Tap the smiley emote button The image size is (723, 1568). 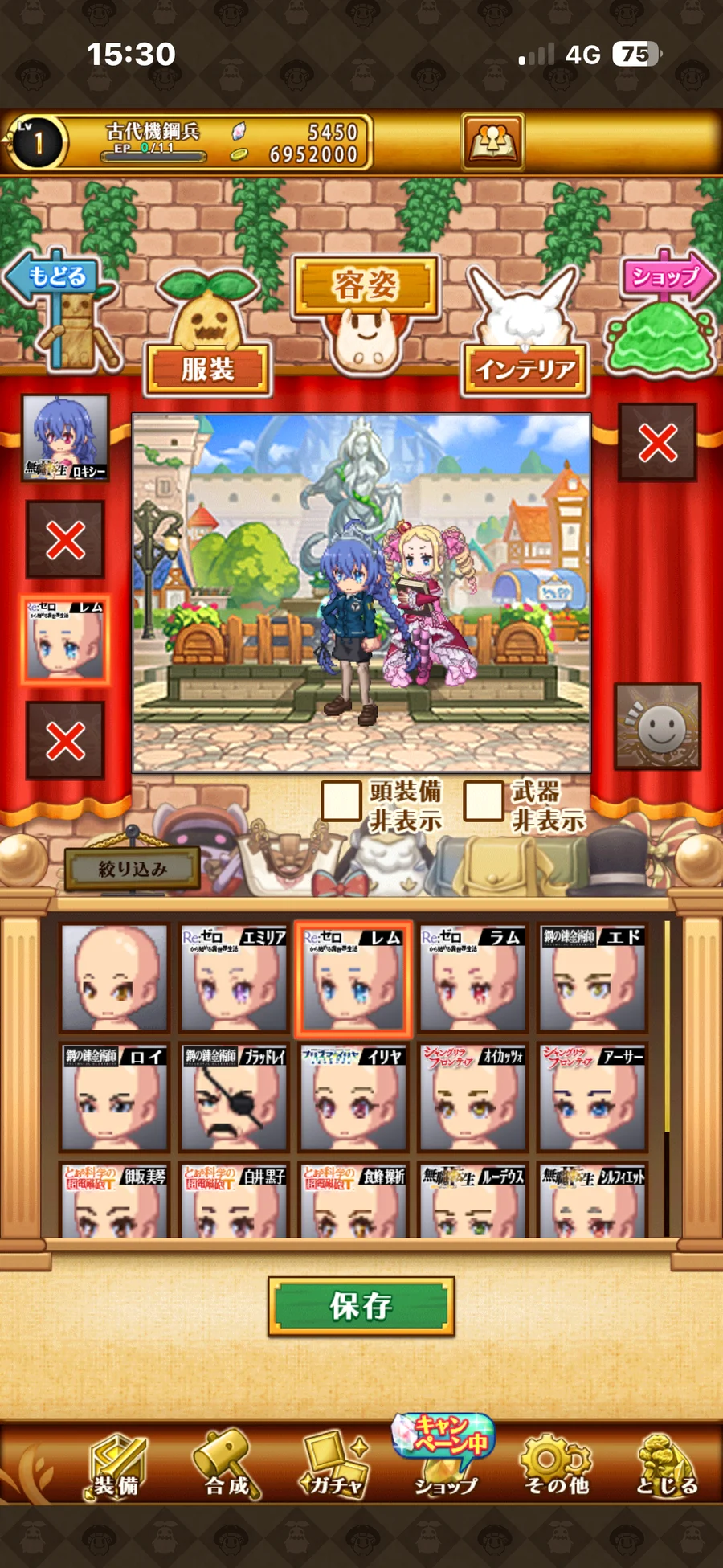(x=658, y=727)
